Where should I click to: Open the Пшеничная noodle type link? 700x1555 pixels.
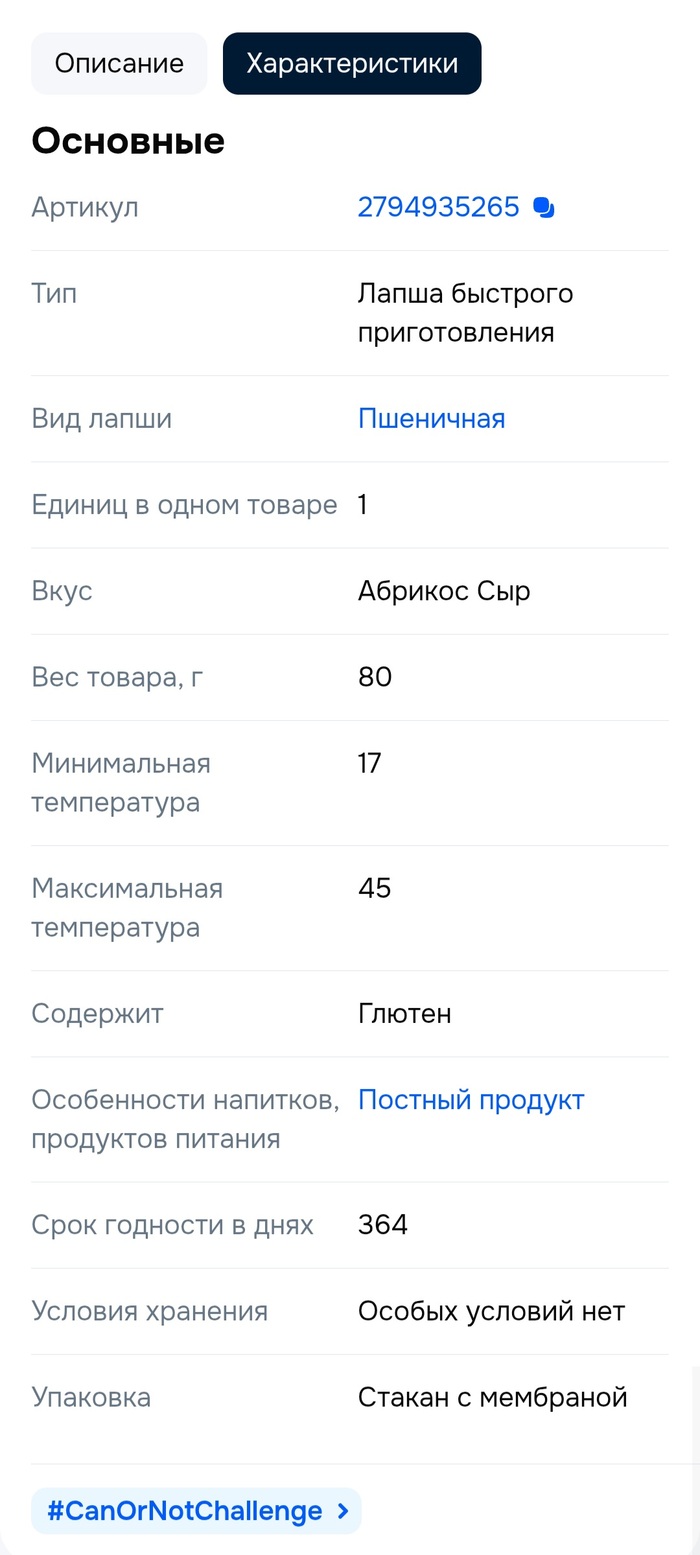pos(431,419)
